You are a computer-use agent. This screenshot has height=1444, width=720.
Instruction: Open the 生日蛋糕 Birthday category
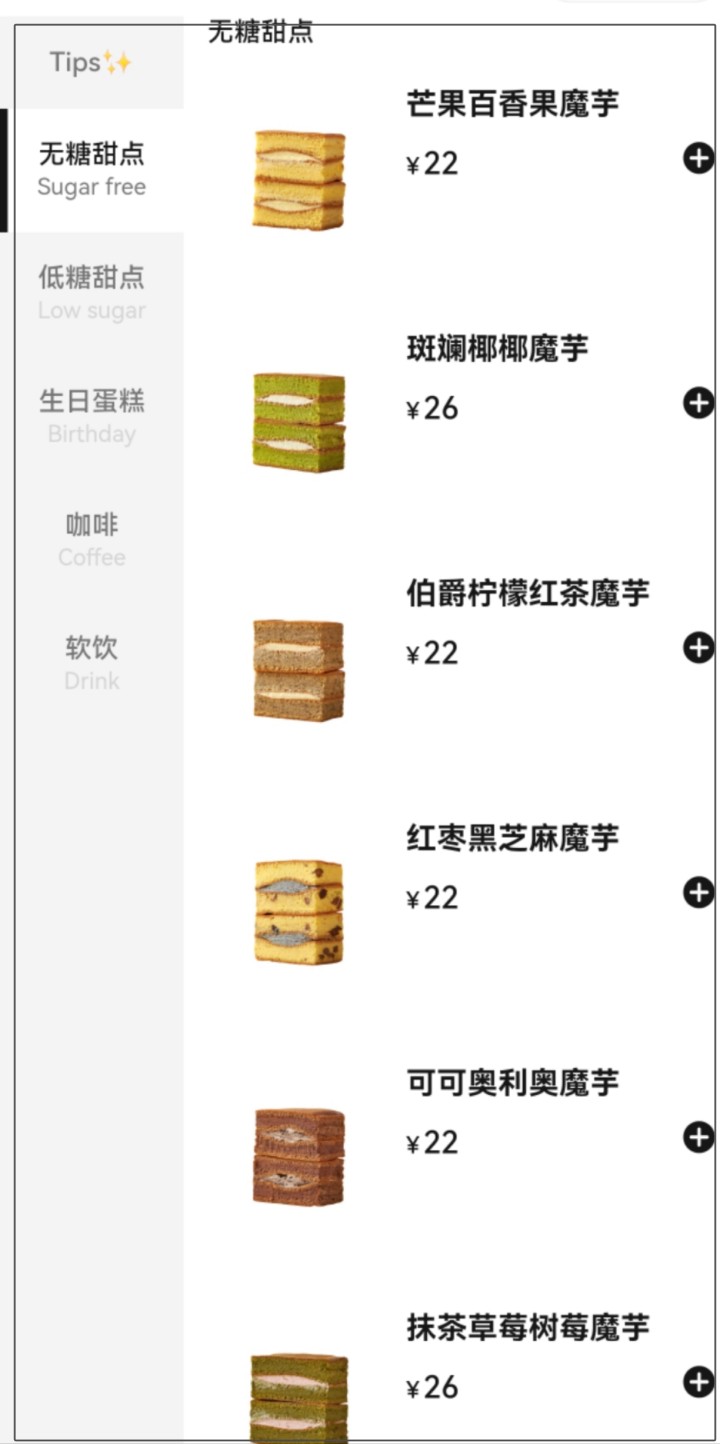[x=91, y=416]
